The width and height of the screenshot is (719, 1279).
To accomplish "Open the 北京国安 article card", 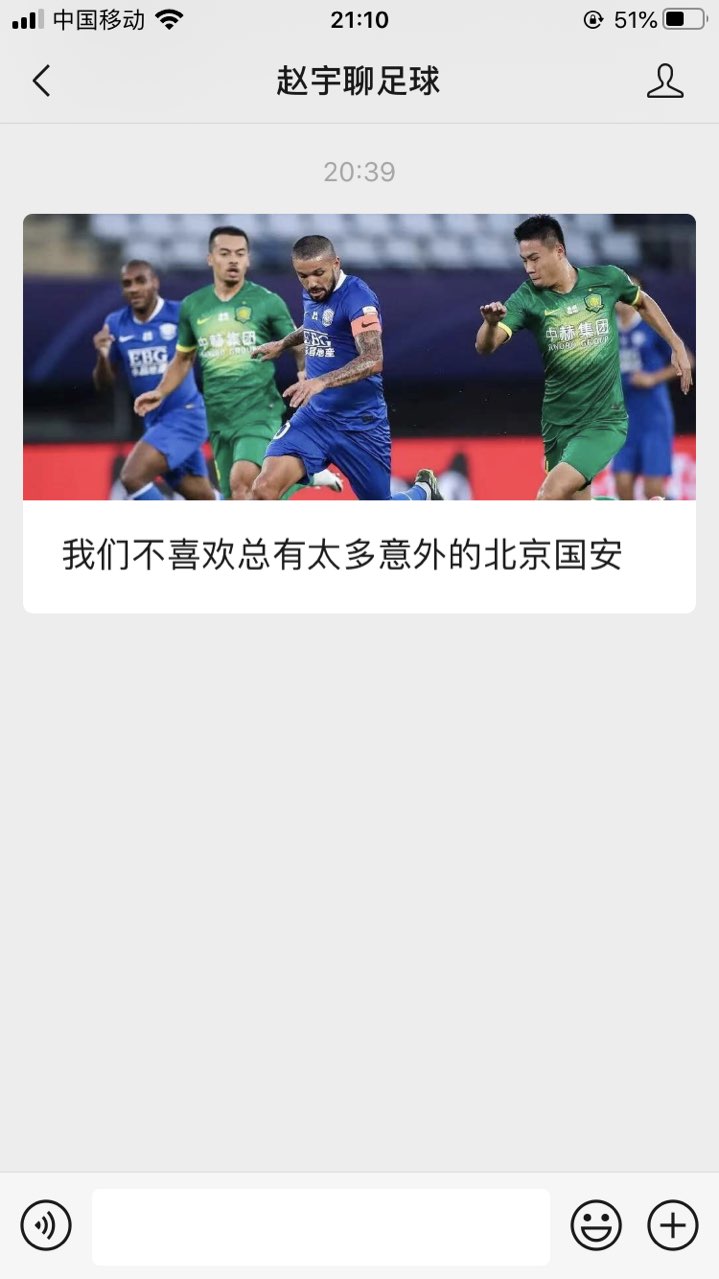I will (359, 412).
